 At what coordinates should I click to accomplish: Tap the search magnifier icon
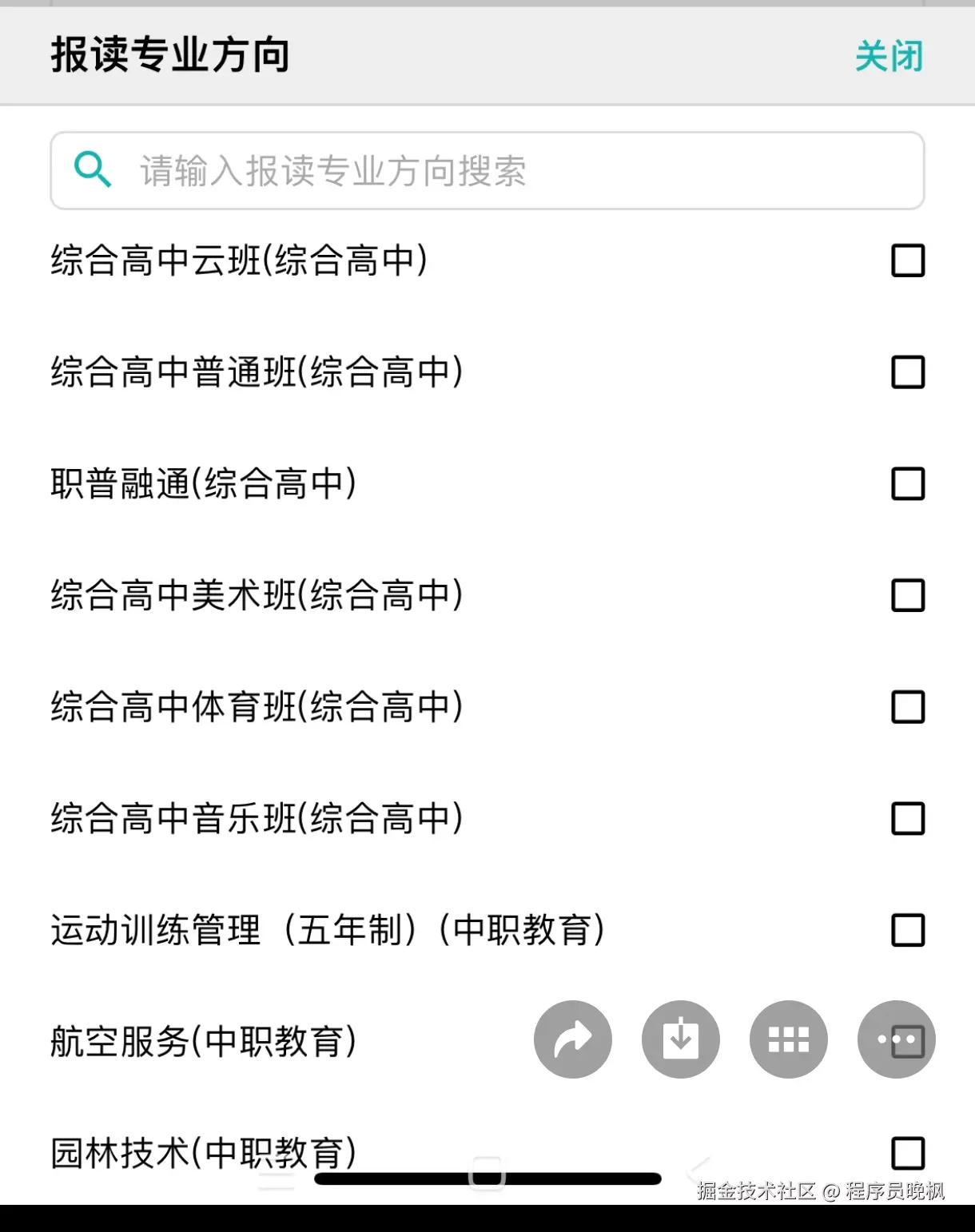[93, 170]
